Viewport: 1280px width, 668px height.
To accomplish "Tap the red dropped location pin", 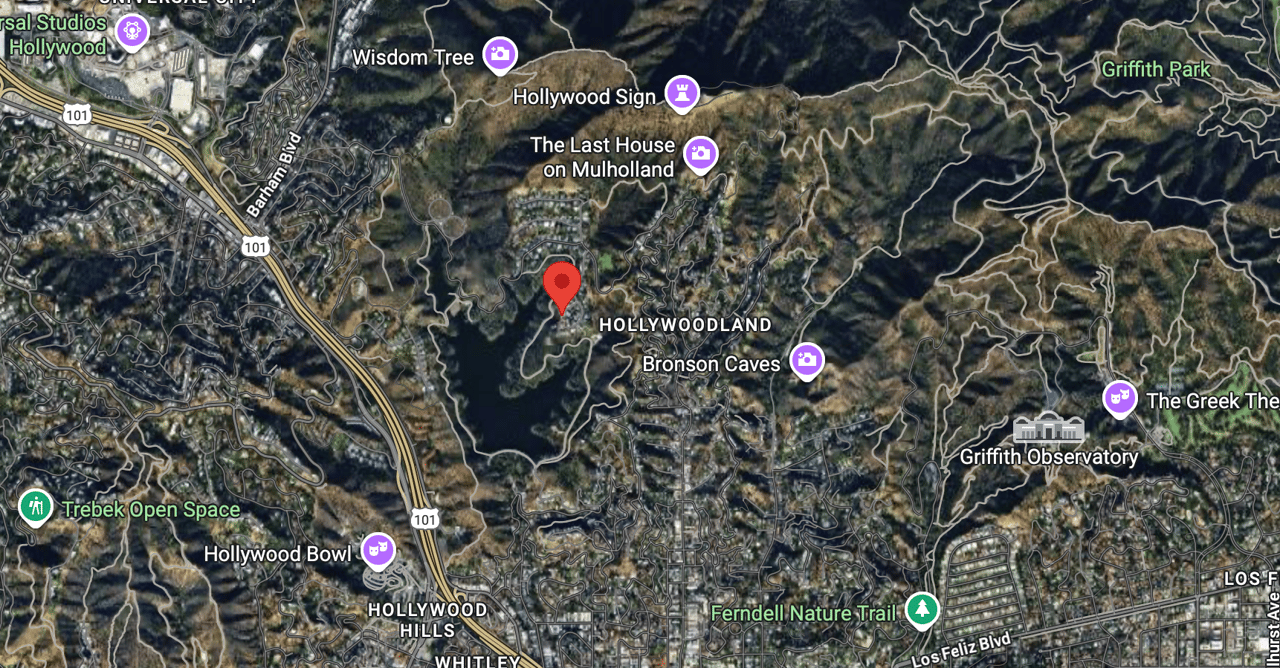I will 562,284.
